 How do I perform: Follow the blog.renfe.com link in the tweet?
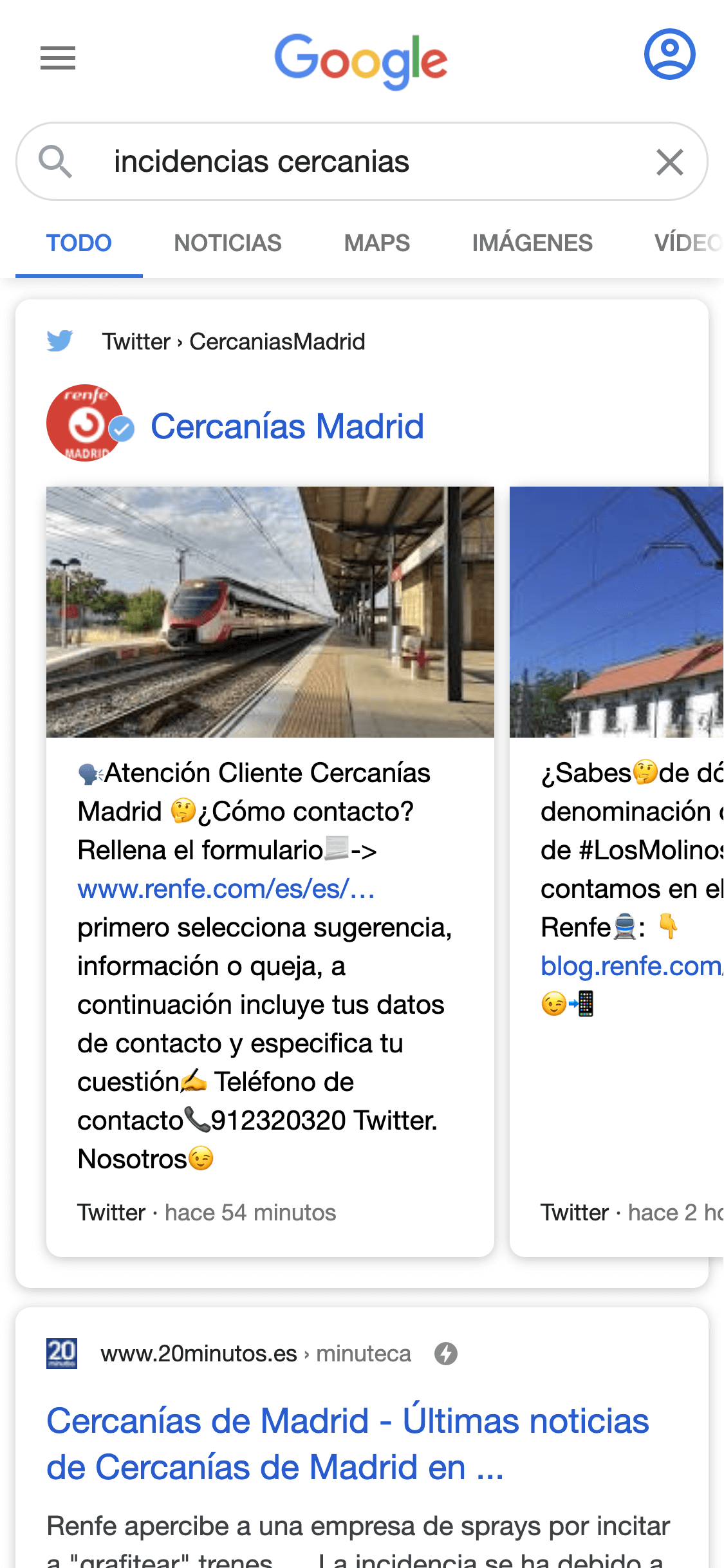pos(631,966)
